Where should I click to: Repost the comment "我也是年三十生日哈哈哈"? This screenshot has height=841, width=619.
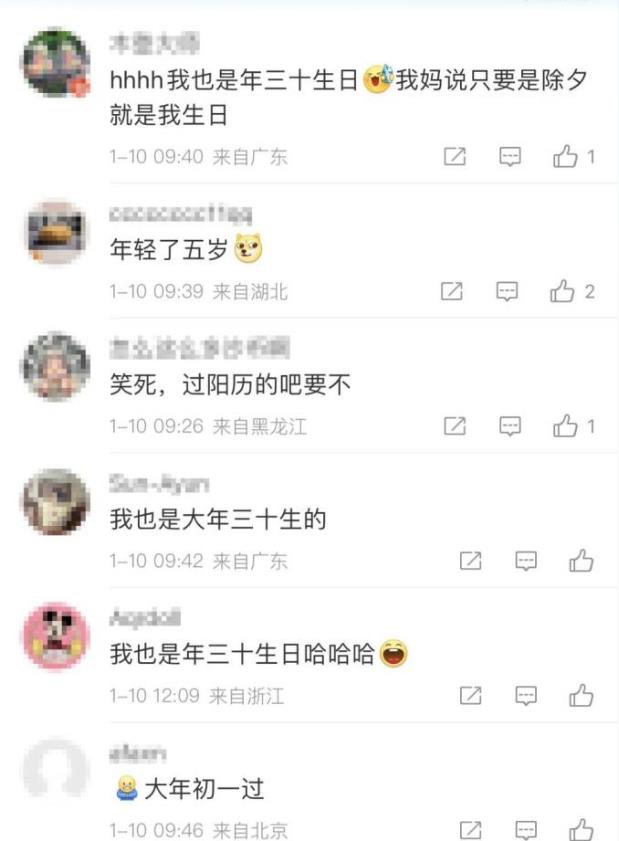click(x=471, y=696)
